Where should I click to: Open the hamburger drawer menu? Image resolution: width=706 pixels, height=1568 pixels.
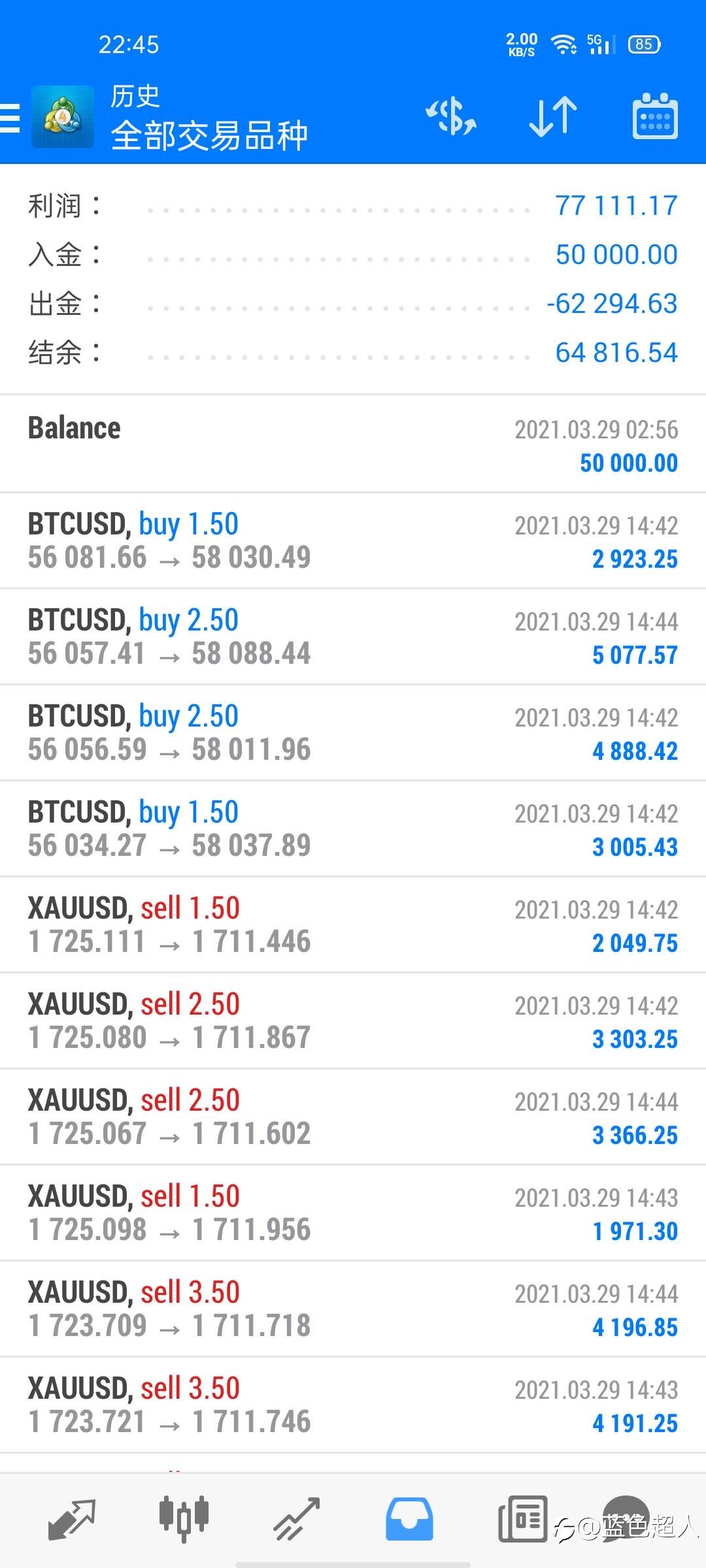[x=10, y=118]
